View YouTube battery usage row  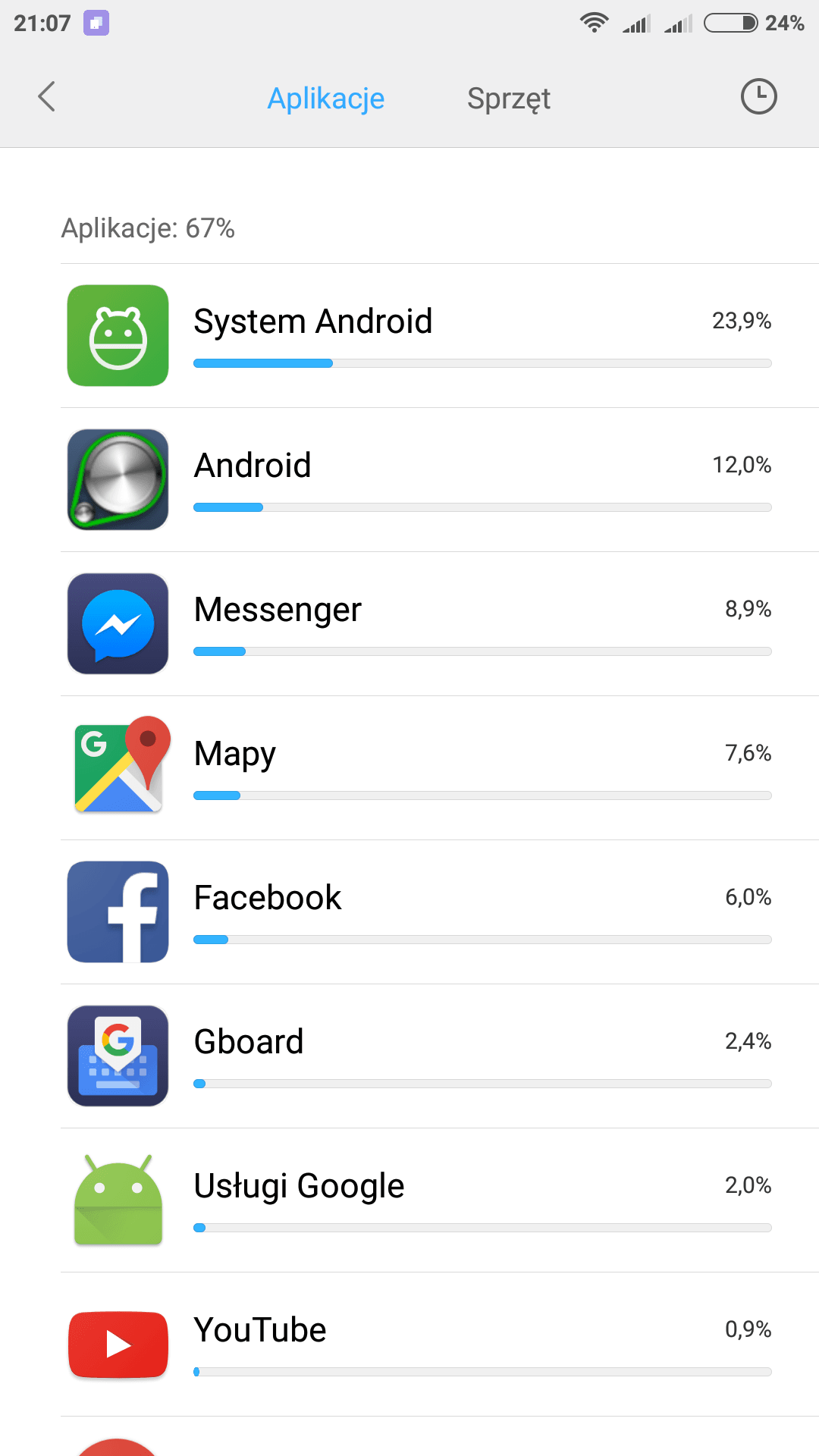click(x=440, y=1345)
